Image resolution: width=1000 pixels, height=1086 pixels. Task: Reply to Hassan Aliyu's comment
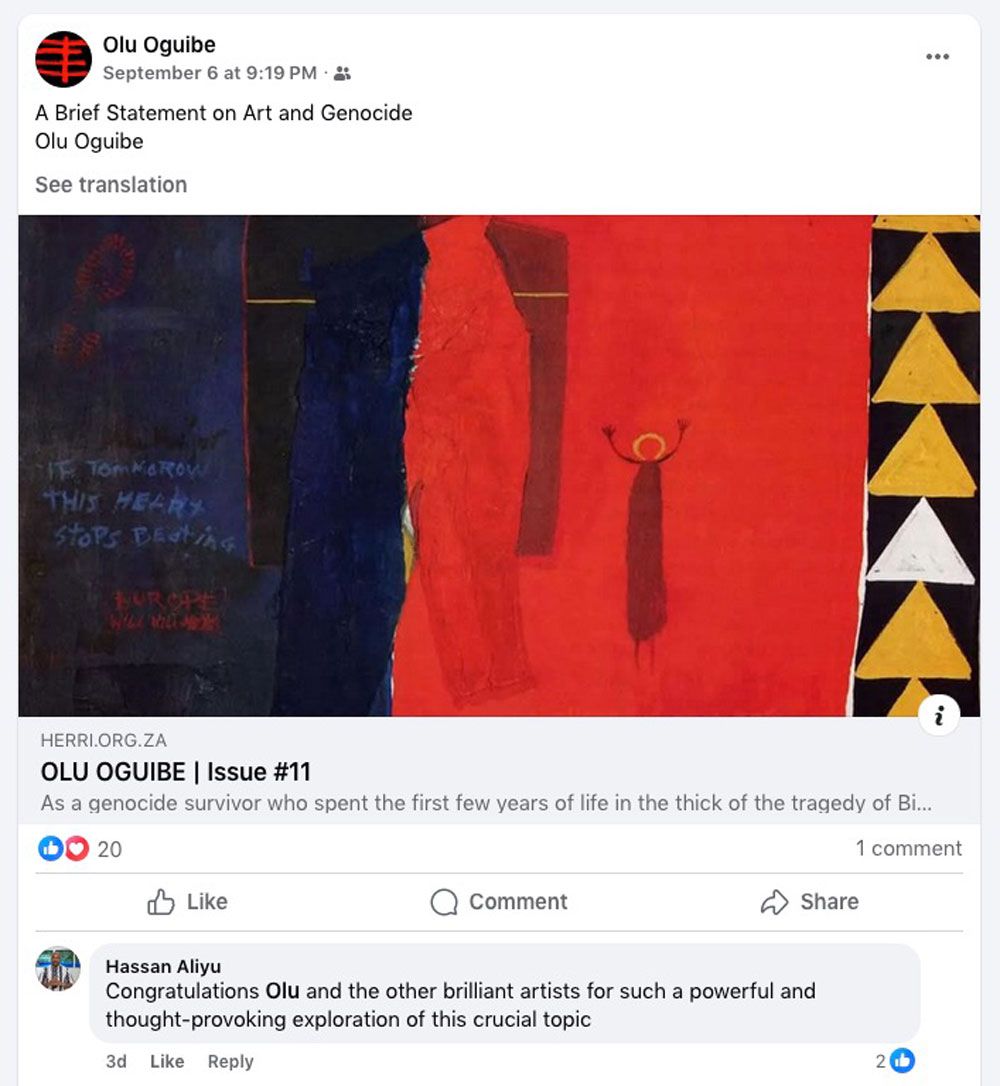(230, 1062)
